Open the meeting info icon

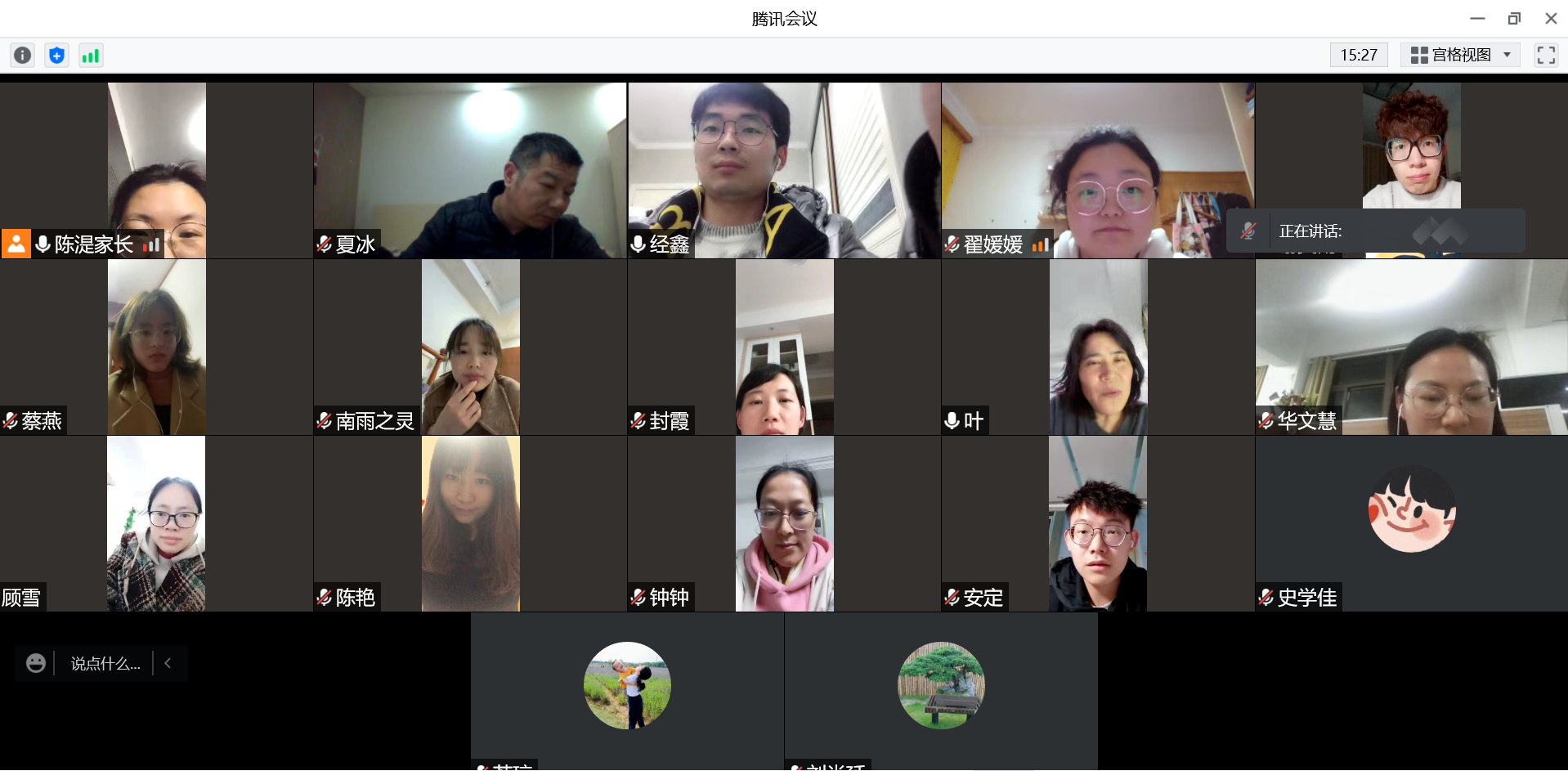click(22, 55)
